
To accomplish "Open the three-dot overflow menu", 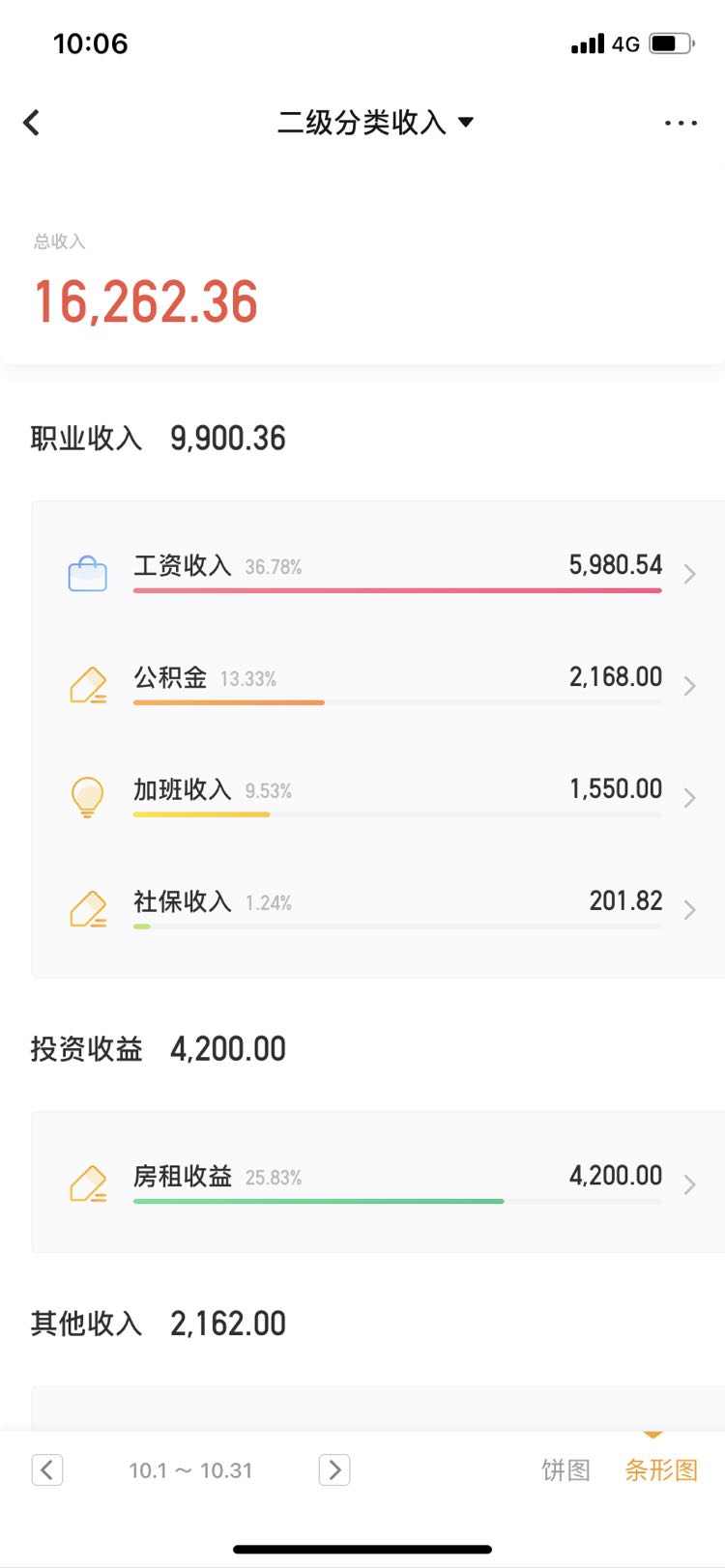I will (681, 123).
